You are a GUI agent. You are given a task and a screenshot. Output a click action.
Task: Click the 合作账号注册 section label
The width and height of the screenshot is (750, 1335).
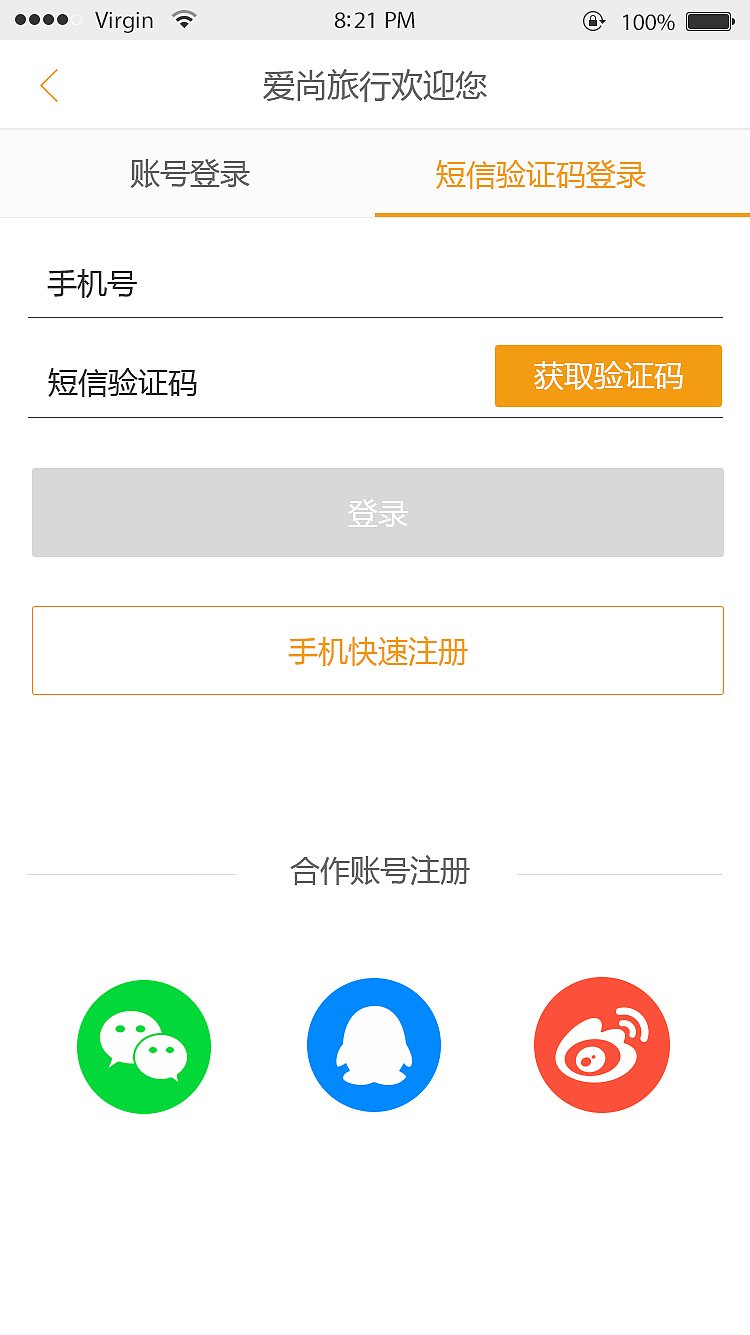click(x=378, y=871)
